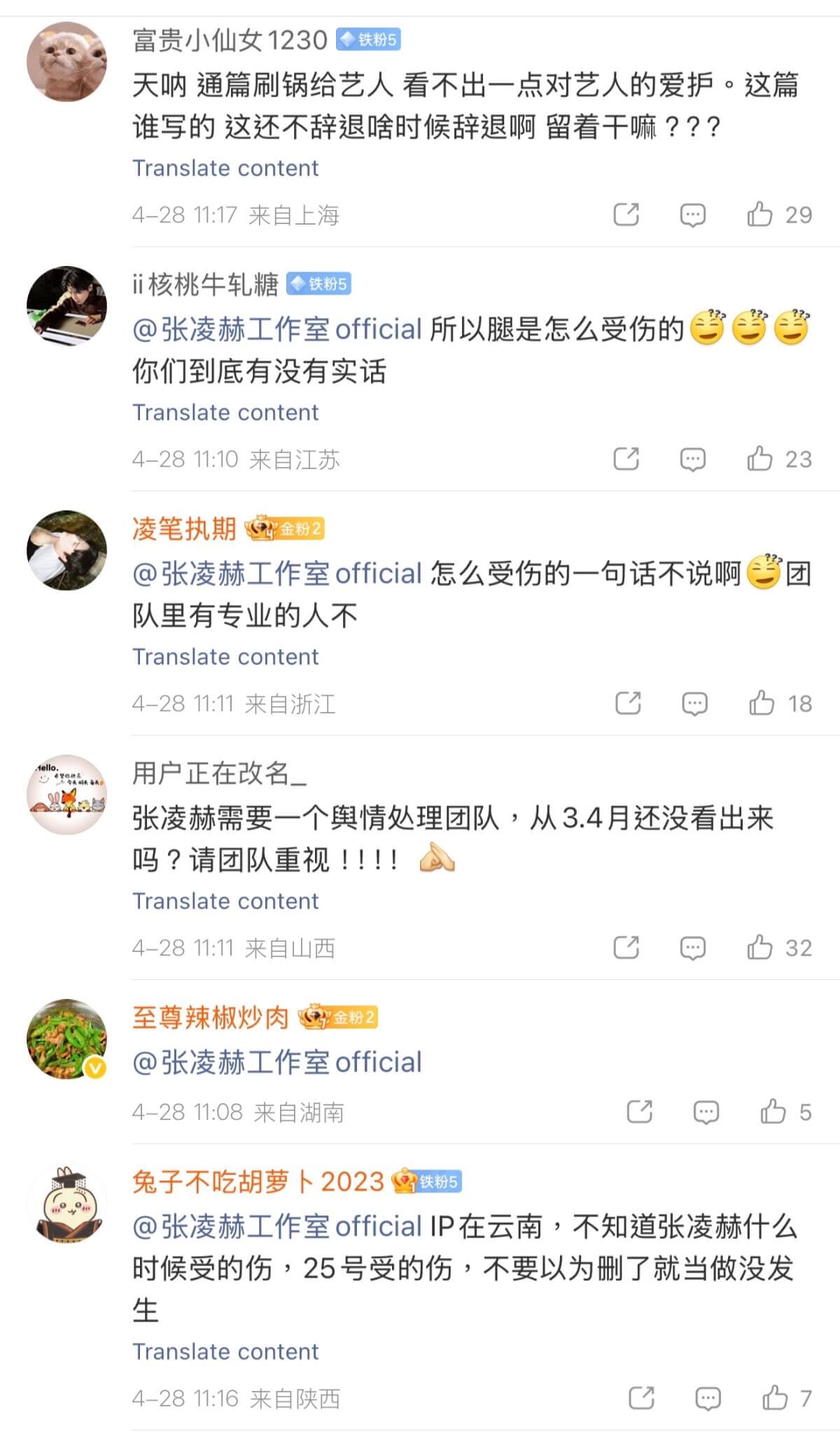Viewport: 840px width, 1433px height.
Task: Like the comment by 用户正在改名_
Action: tap(759, 948)
